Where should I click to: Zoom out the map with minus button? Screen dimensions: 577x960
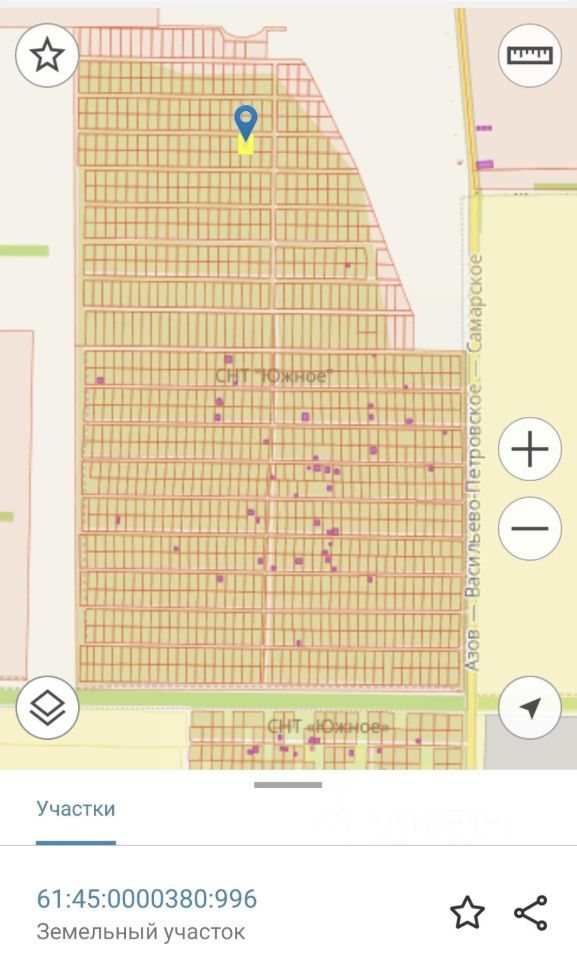pos(530,528)
